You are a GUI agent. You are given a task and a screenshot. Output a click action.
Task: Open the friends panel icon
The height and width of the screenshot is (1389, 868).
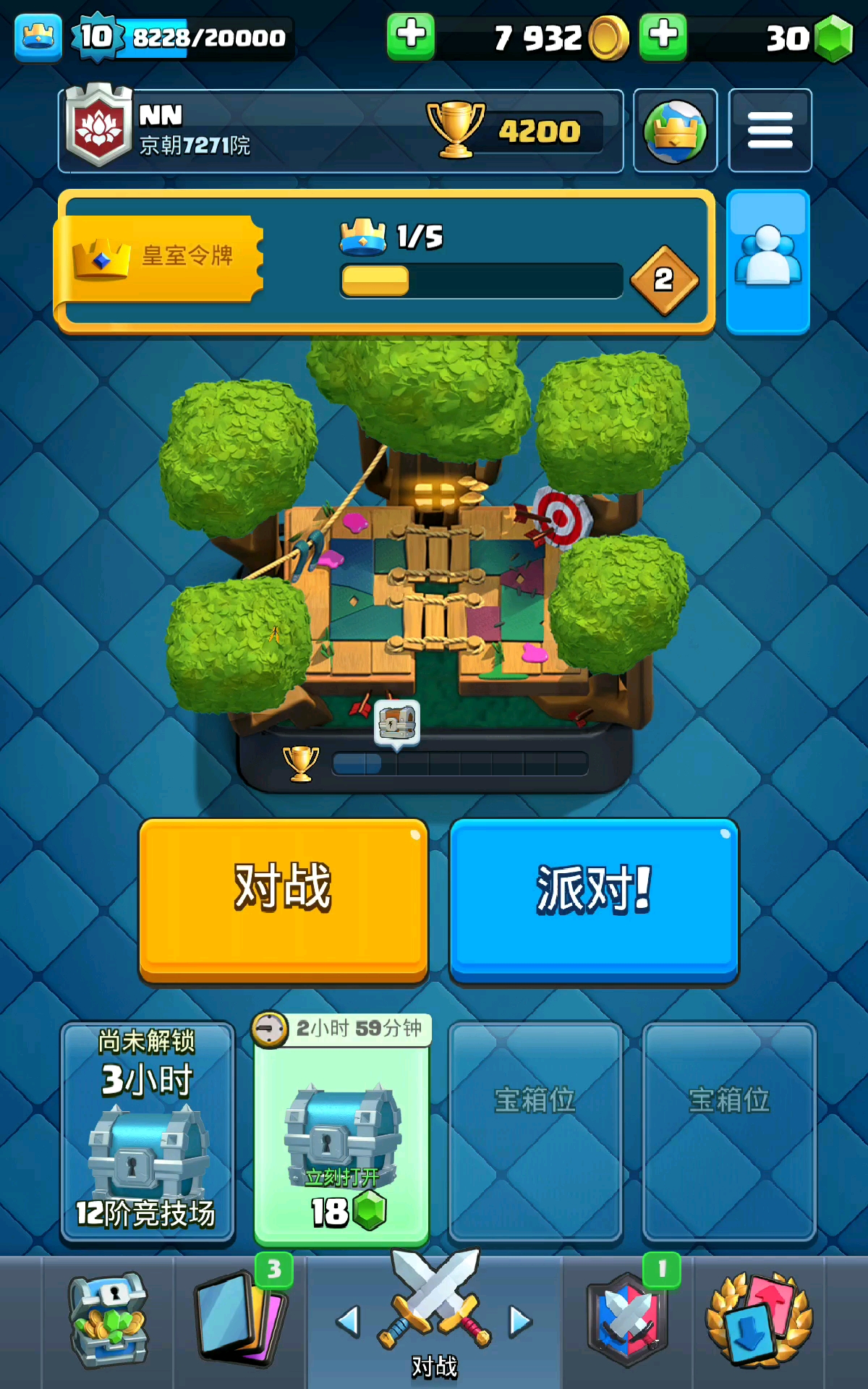[767, 260]
